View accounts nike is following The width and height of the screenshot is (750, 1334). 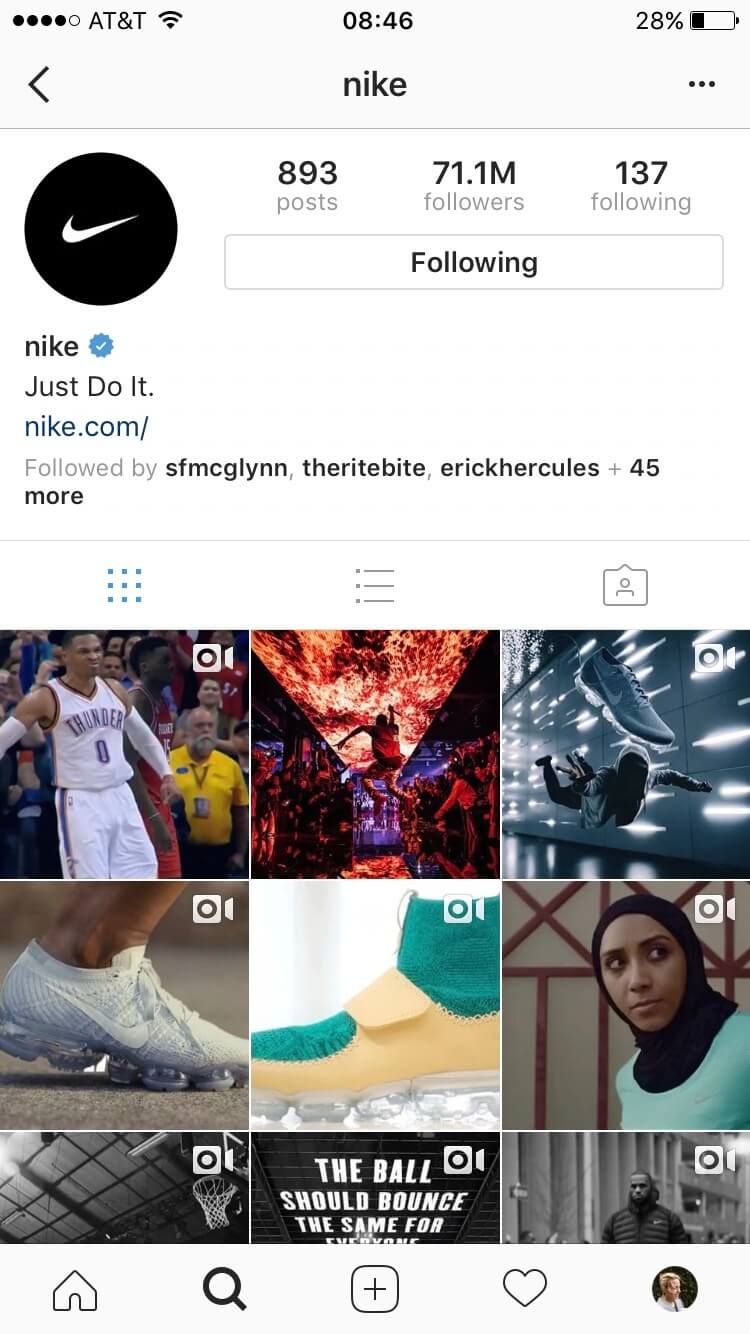tap(641, 185)
